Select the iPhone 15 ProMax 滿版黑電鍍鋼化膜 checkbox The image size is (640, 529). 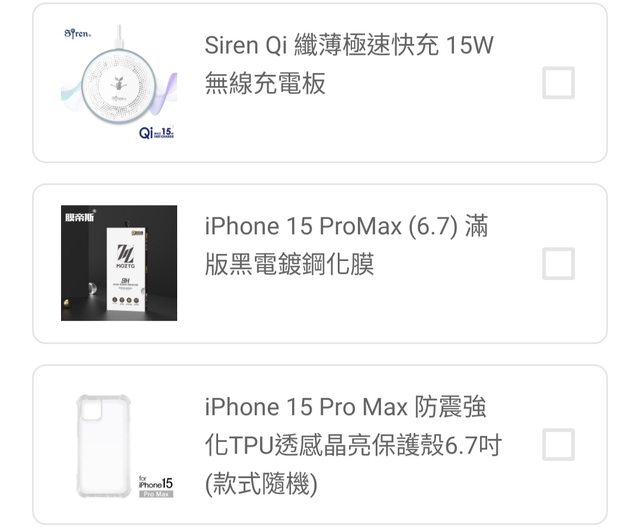558,264
